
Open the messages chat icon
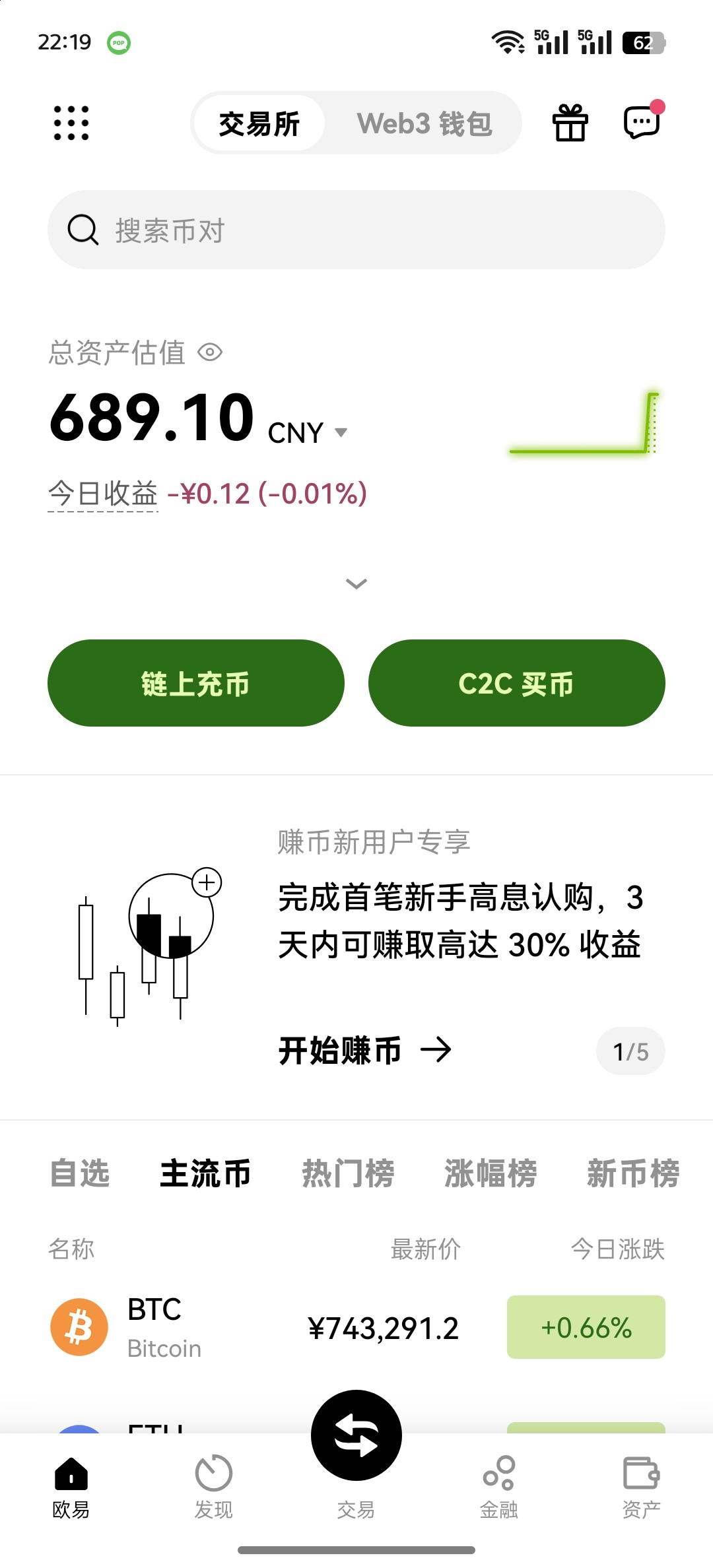(x=642, y=122)
